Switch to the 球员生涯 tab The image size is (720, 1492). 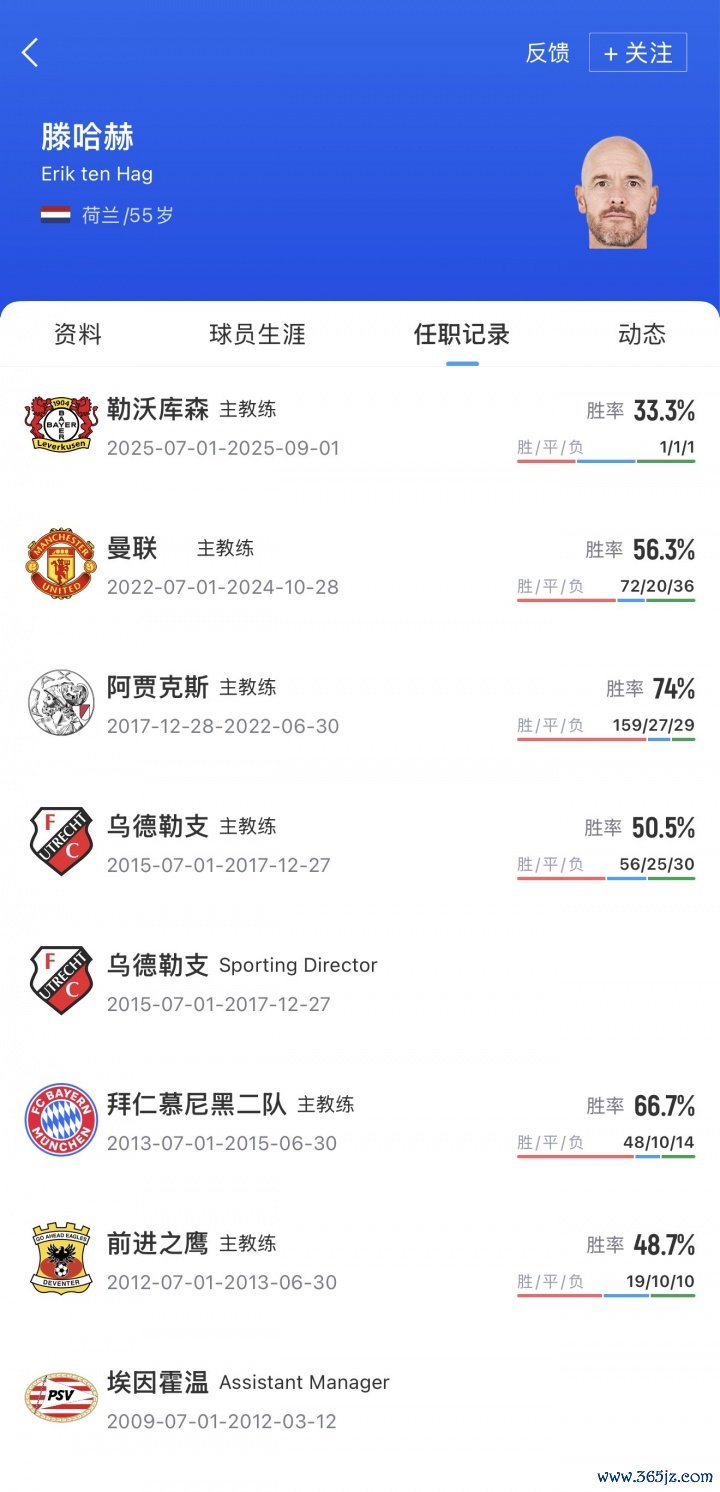(257, 334)
